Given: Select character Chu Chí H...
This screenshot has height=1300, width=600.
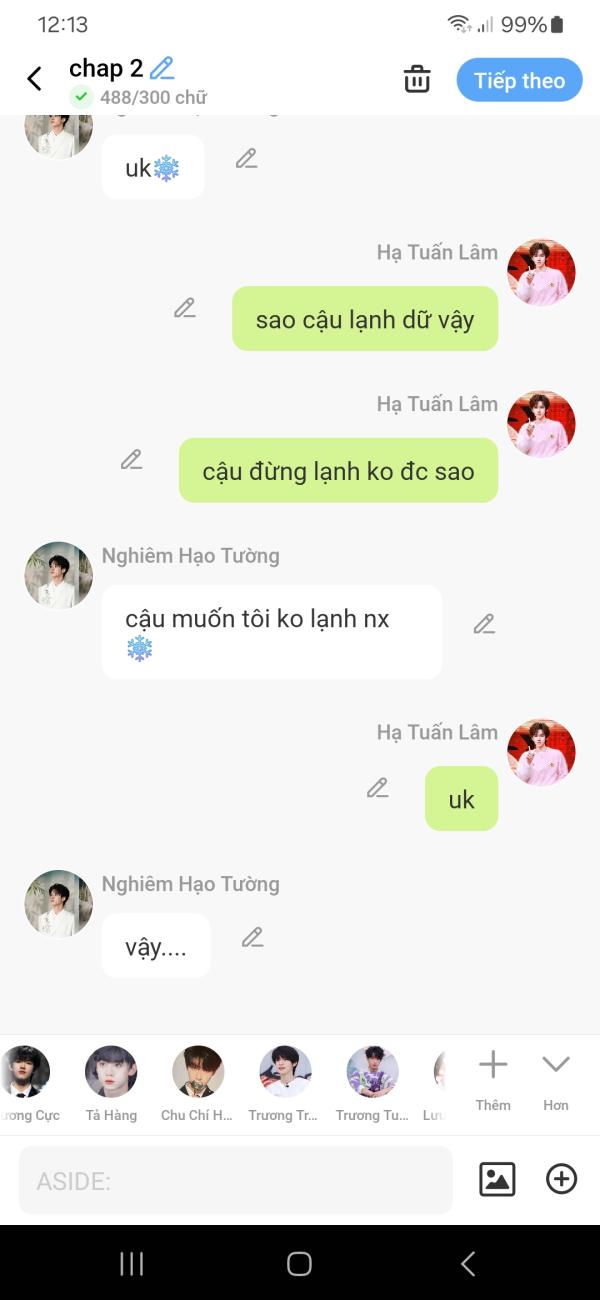Looking at the screenshot, I should click(197, 1084).
